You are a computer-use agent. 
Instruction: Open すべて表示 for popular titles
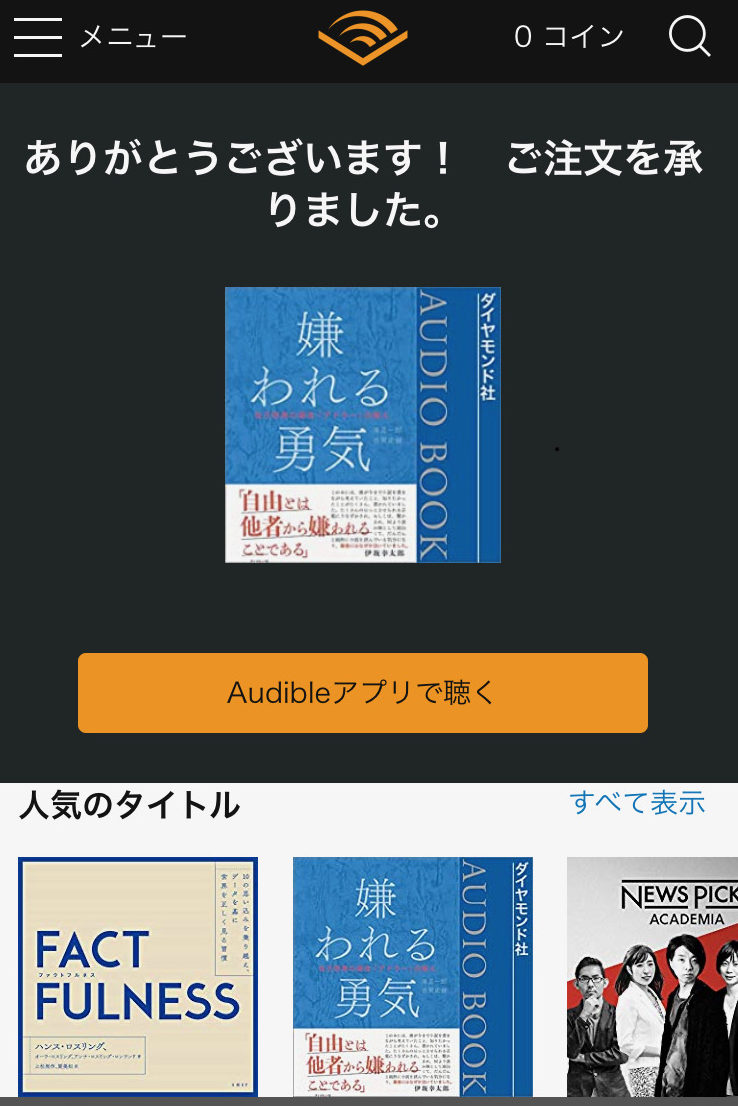[637, 802]
